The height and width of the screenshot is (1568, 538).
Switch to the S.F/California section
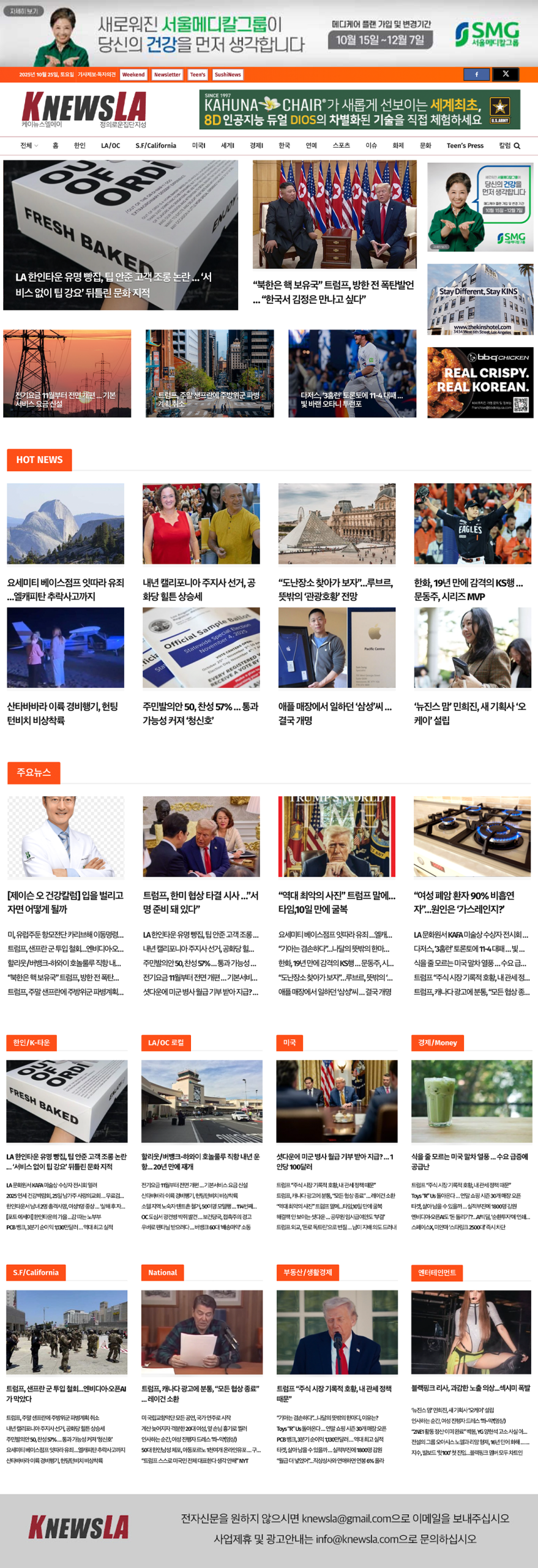click(155, 146)
